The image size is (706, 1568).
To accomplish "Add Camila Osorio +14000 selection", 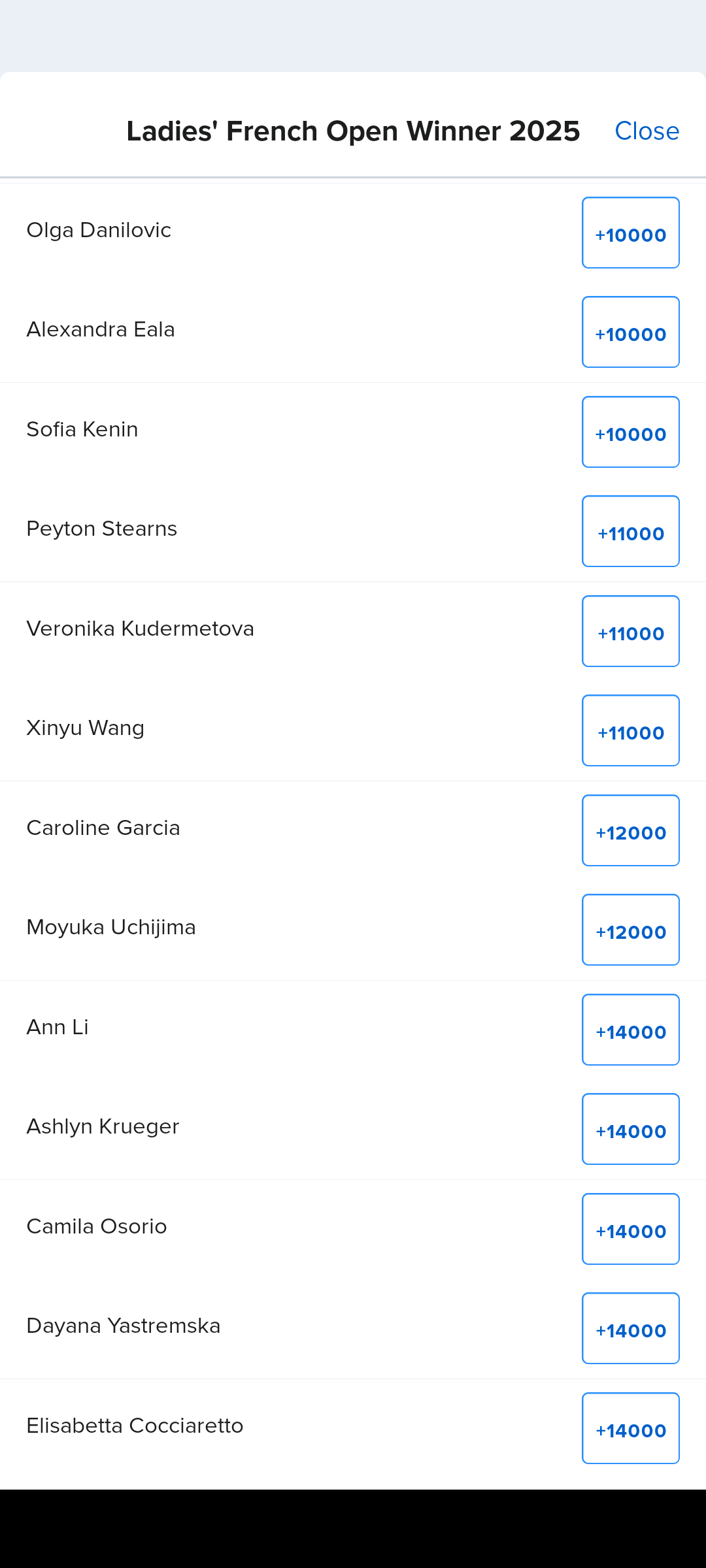I will click(630, 1229).
